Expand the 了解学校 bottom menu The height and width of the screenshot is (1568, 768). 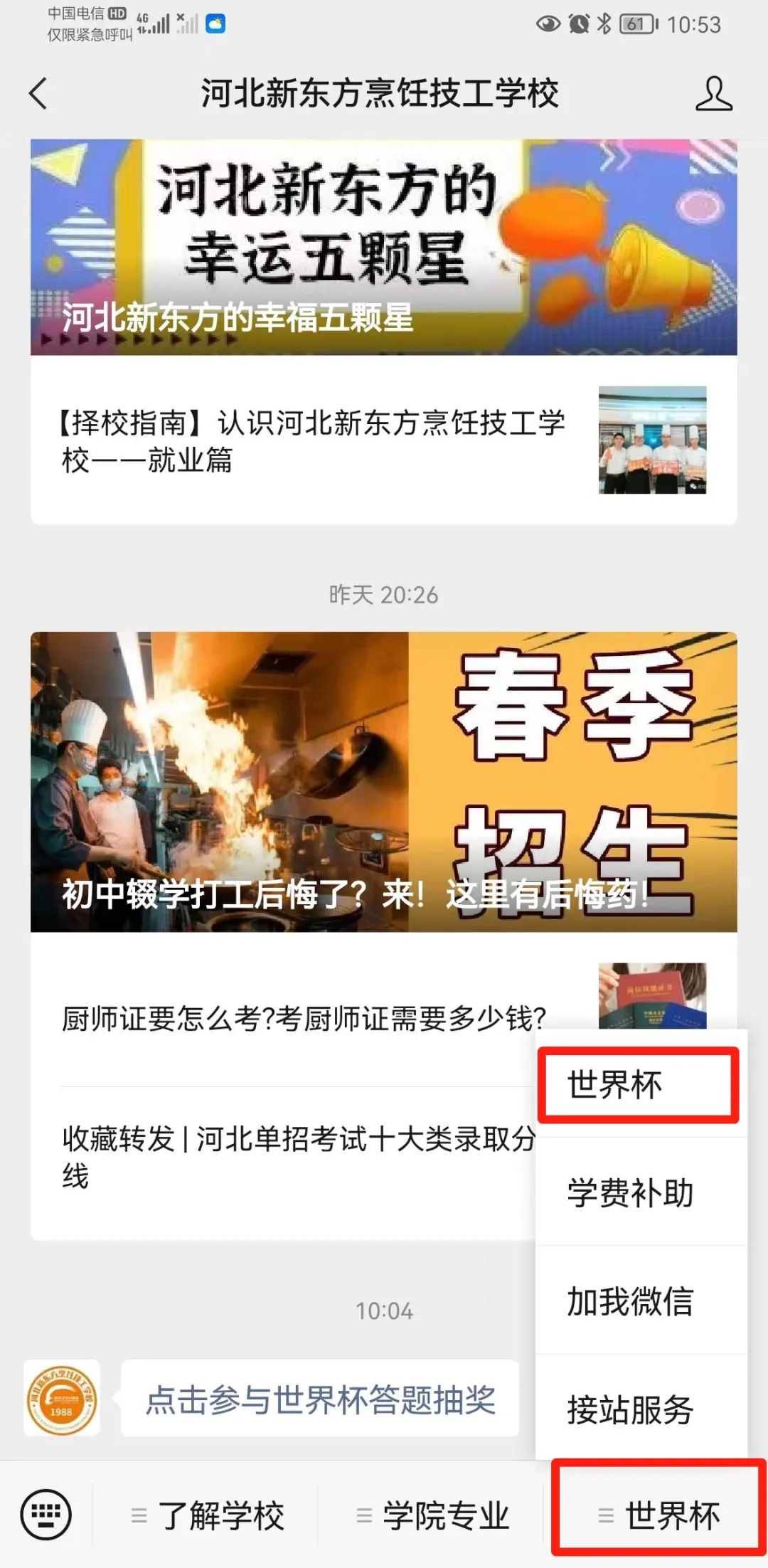tap(208, 1515)
